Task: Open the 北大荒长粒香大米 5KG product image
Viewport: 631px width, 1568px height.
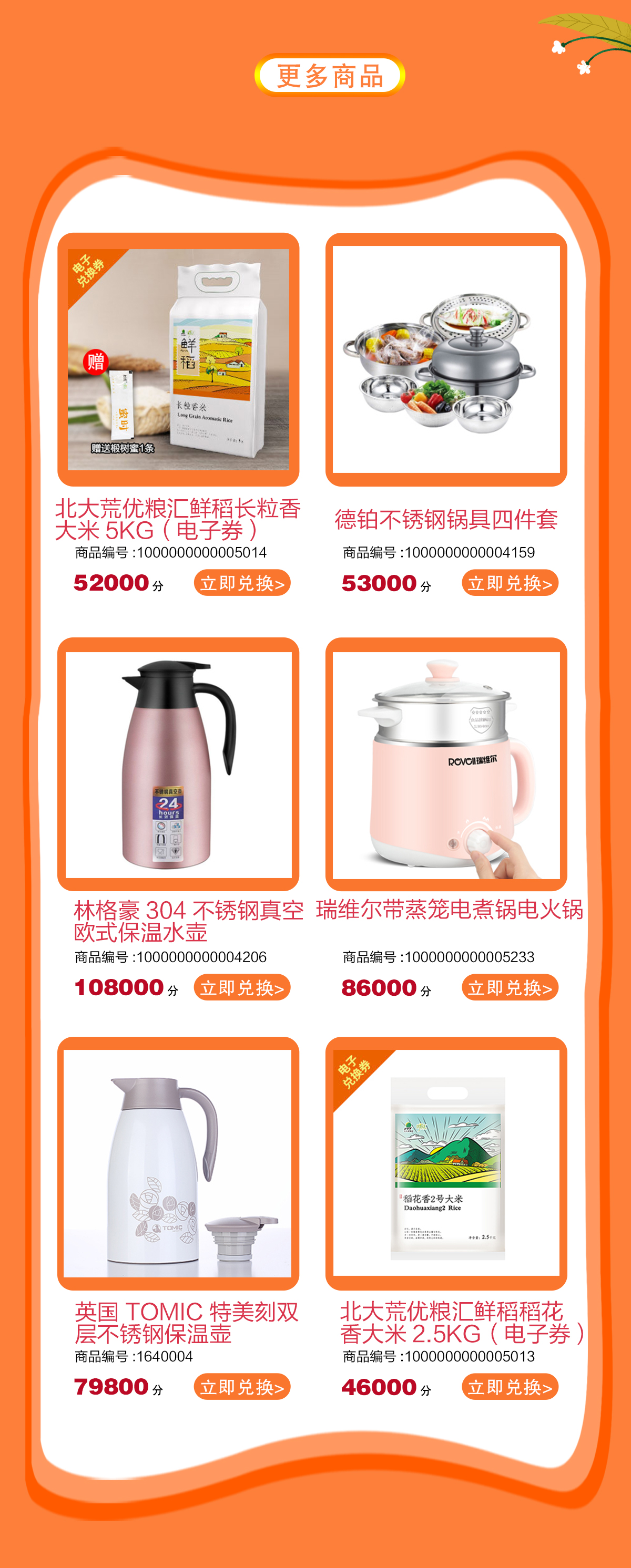Action: click(178, 359)
